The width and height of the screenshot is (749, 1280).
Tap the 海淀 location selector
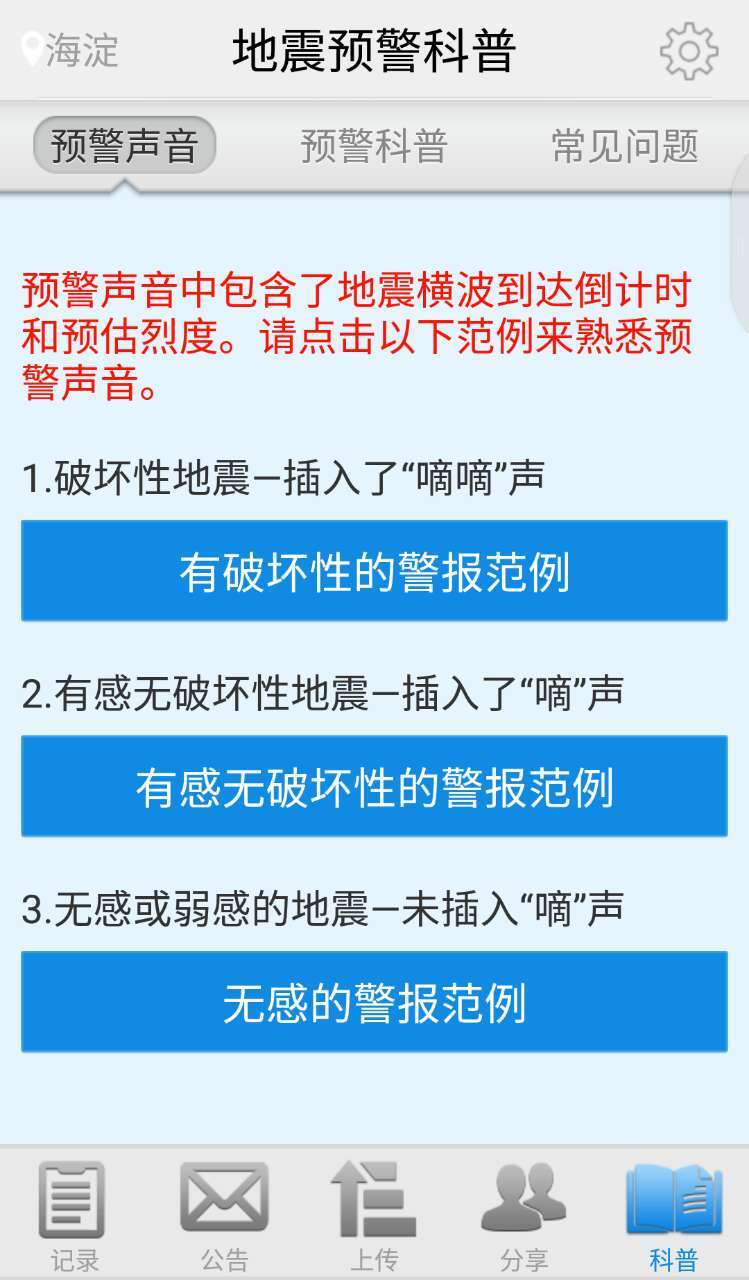click(70, 50)
